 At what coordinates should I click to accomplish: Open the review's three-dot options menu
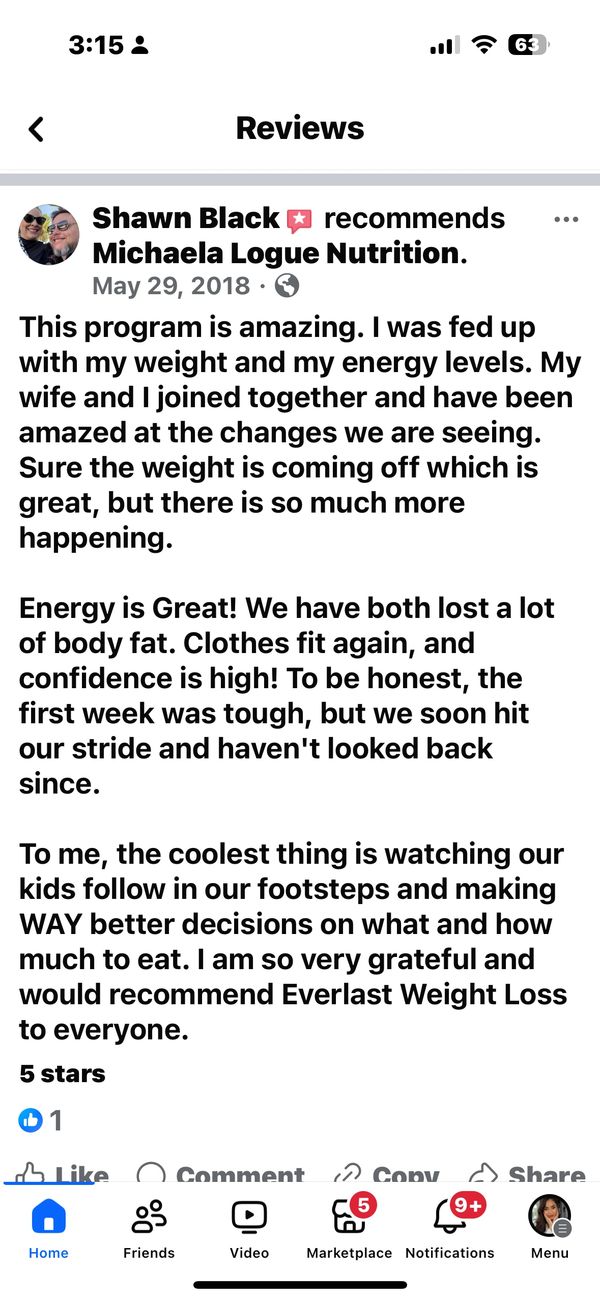tap(565, 220)
